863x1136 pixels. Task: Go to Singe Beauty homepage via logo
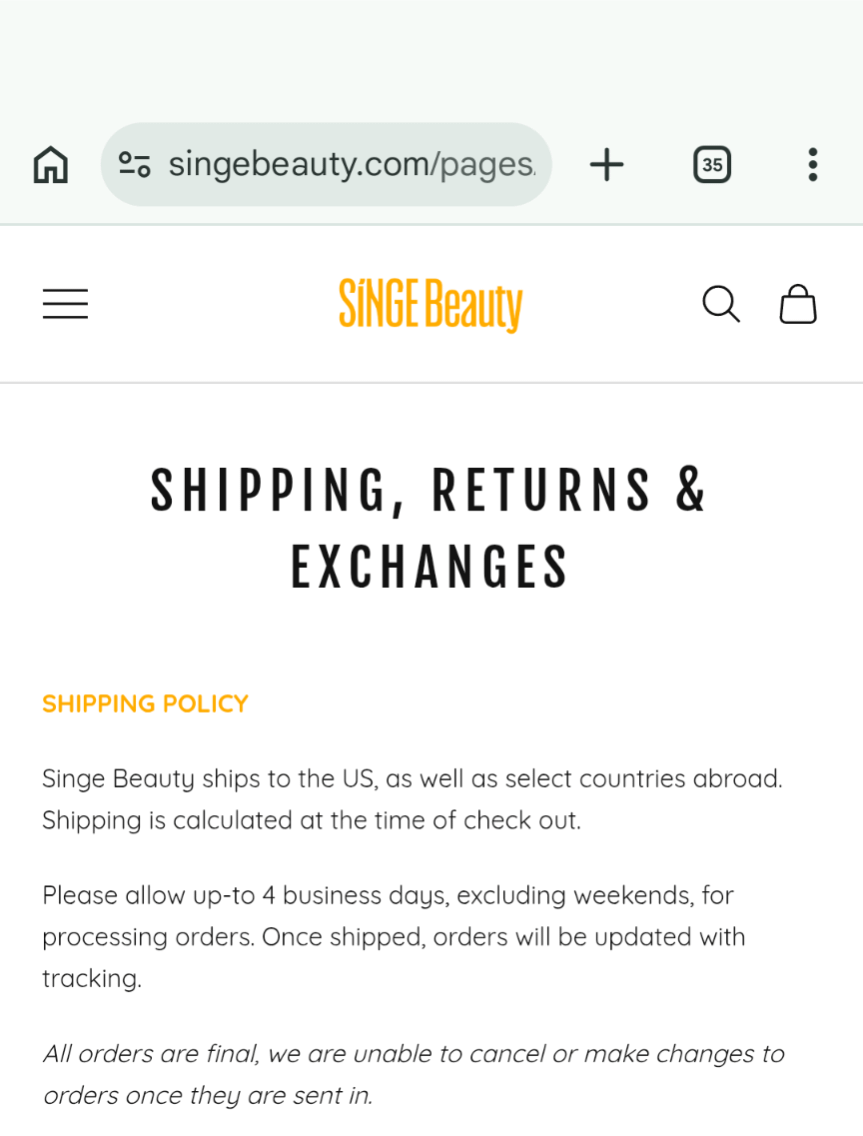coord(430,305)
